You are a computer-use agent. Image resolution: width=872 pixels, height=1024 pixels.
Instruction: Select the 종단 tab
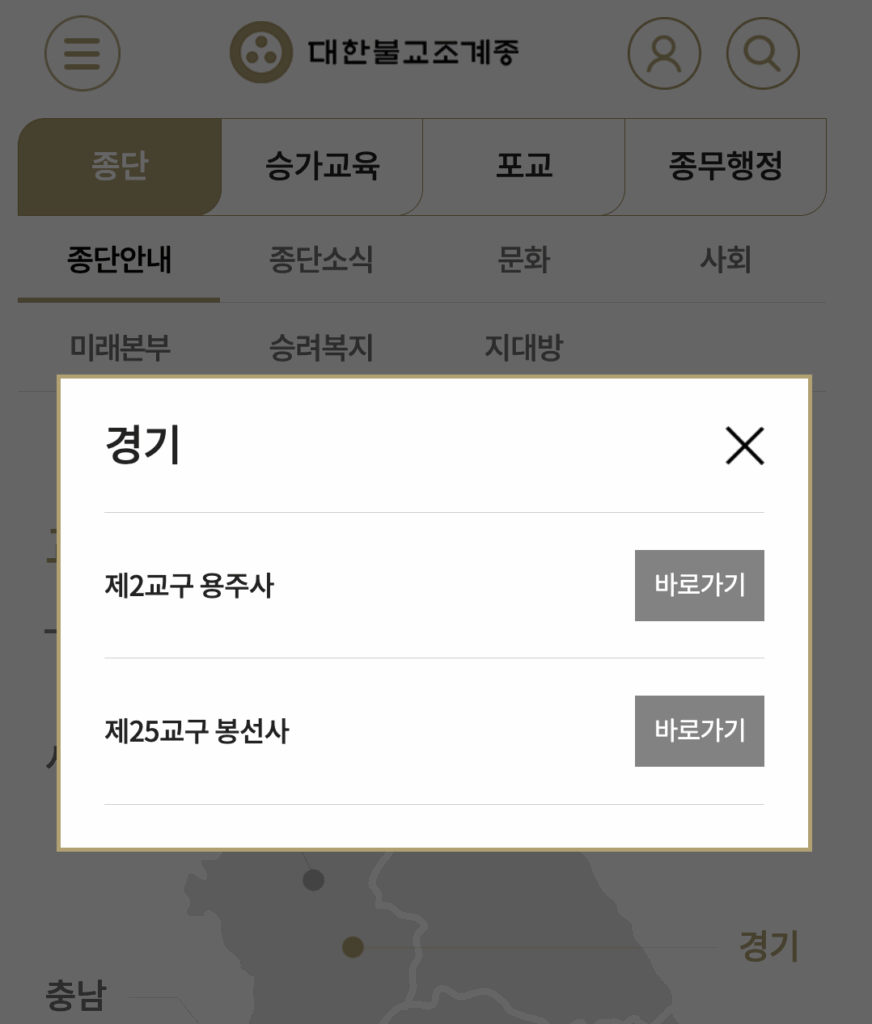120,167
